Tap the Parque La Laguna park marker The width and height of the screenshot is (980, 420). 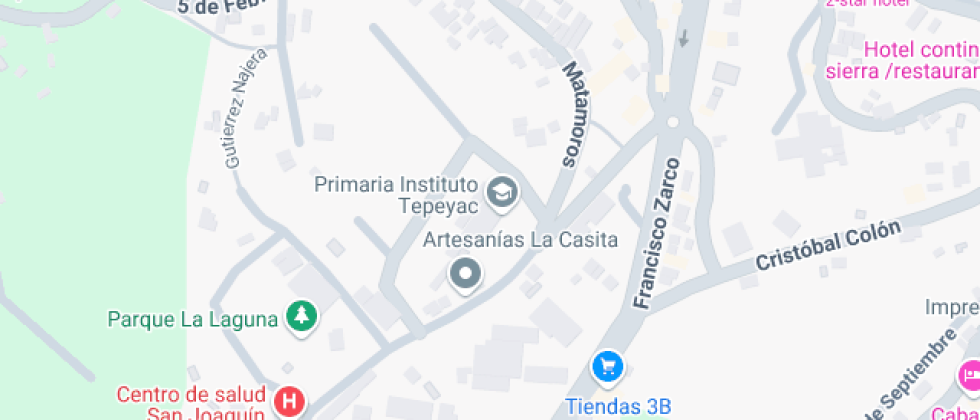[x=301, y=317]
